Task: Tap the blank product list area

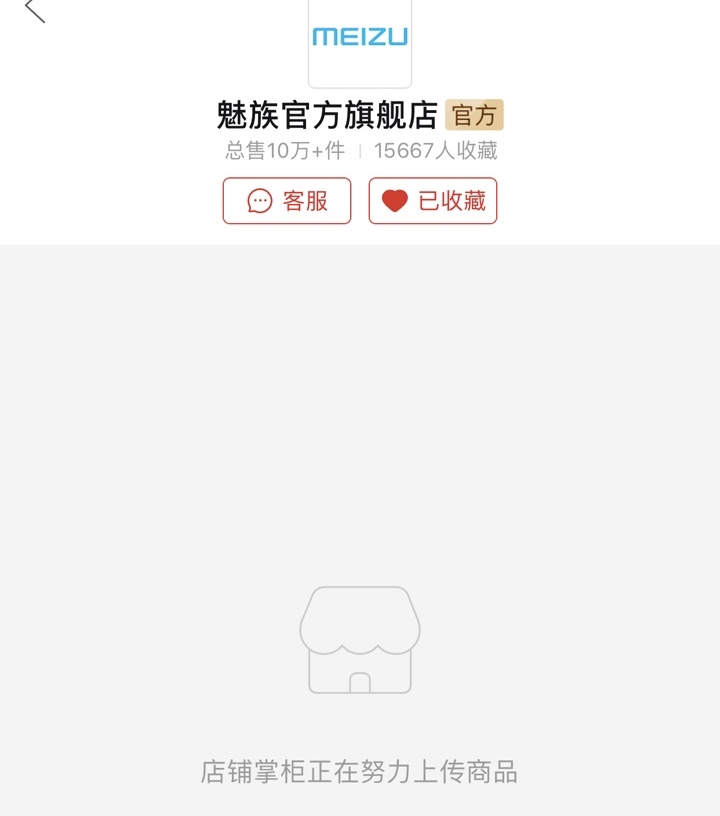Action: pos(360,420)
